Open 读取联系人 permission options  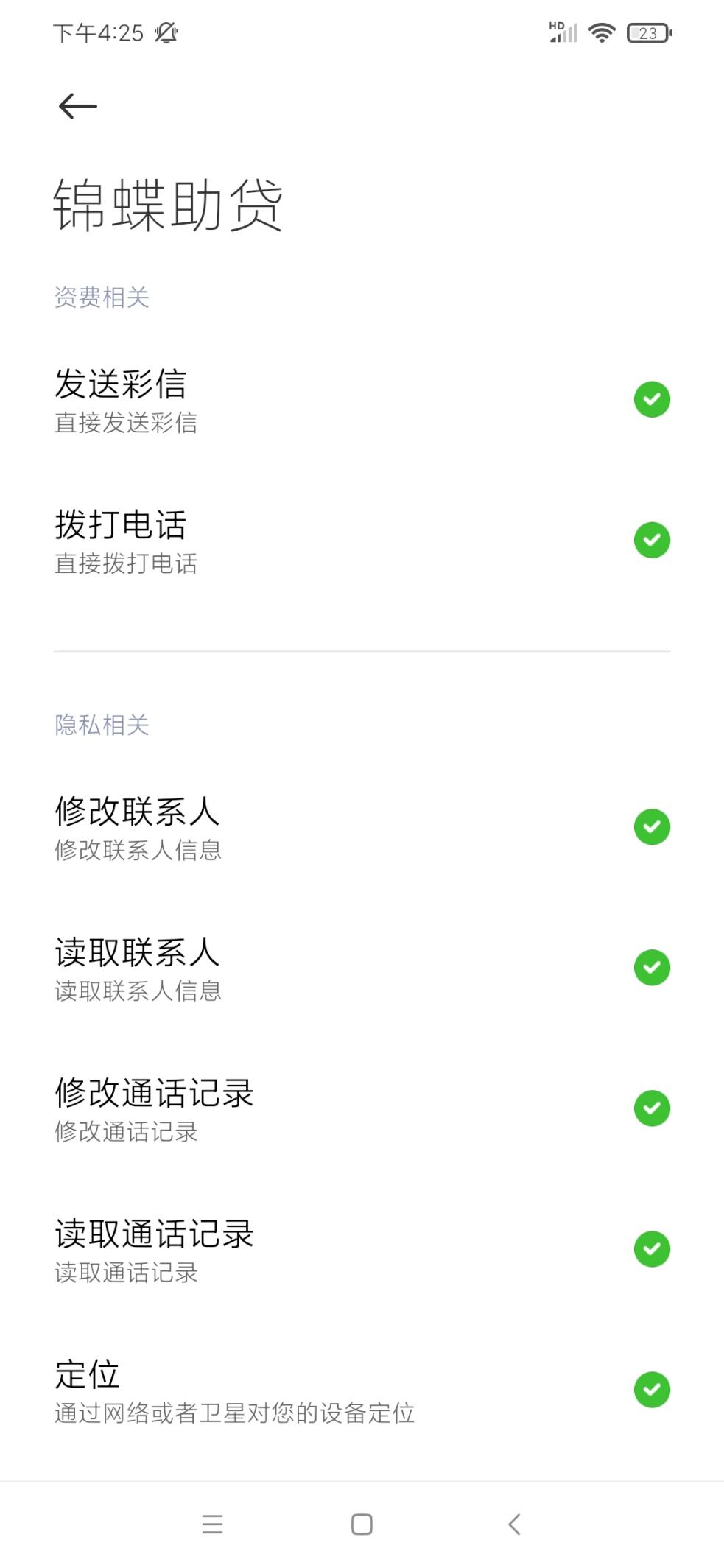[x=362, y=968]
